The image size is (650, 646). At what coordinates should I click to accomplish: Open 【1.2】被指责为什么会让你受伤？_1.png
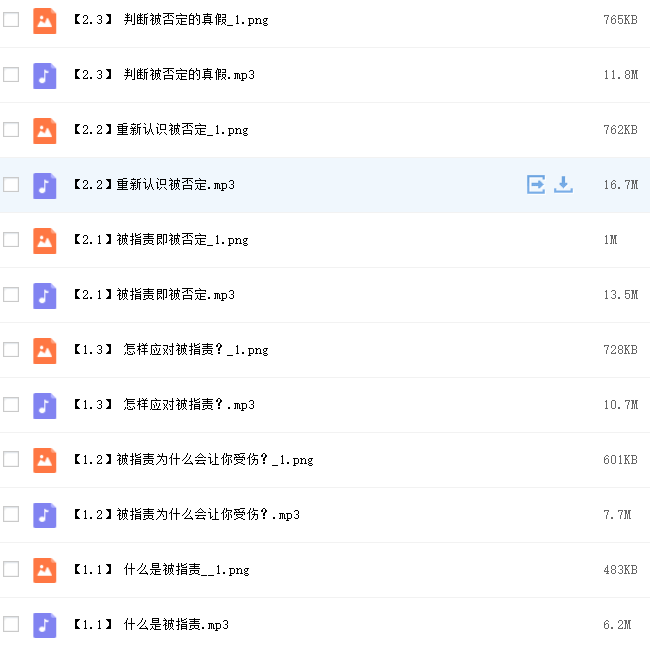coord(192,460)
